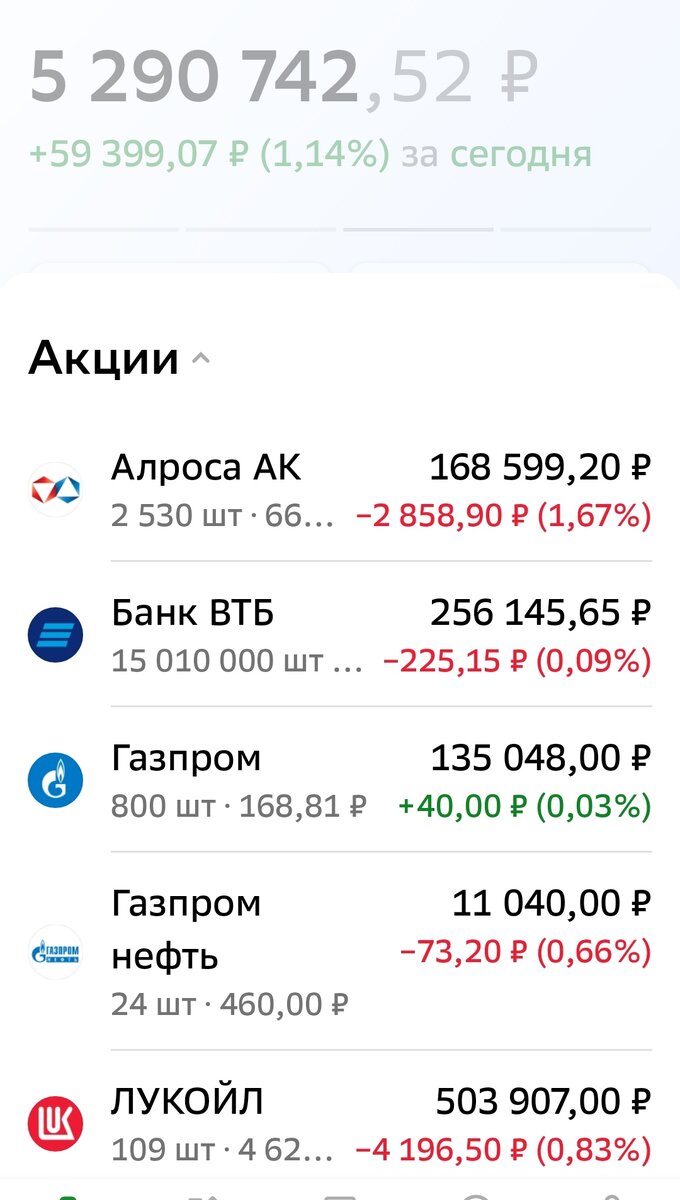Image resolution: width=680 pixels, height=1200 pixels.
Task: Open the Газпром нефть position
Action: coord(340,951)
